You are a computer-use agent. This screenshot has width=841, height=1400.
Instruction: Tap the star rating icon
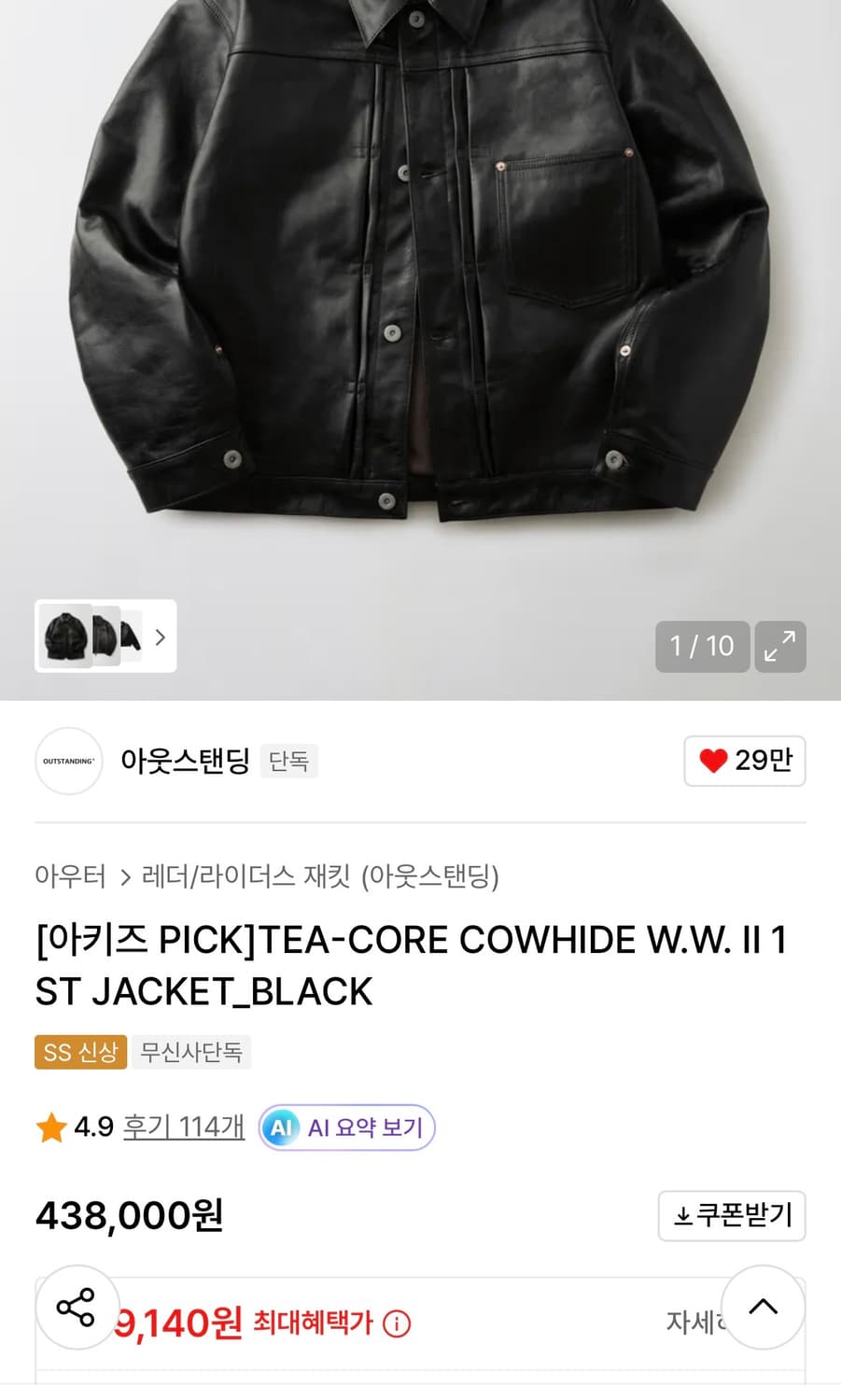[x=51, y=1127]
